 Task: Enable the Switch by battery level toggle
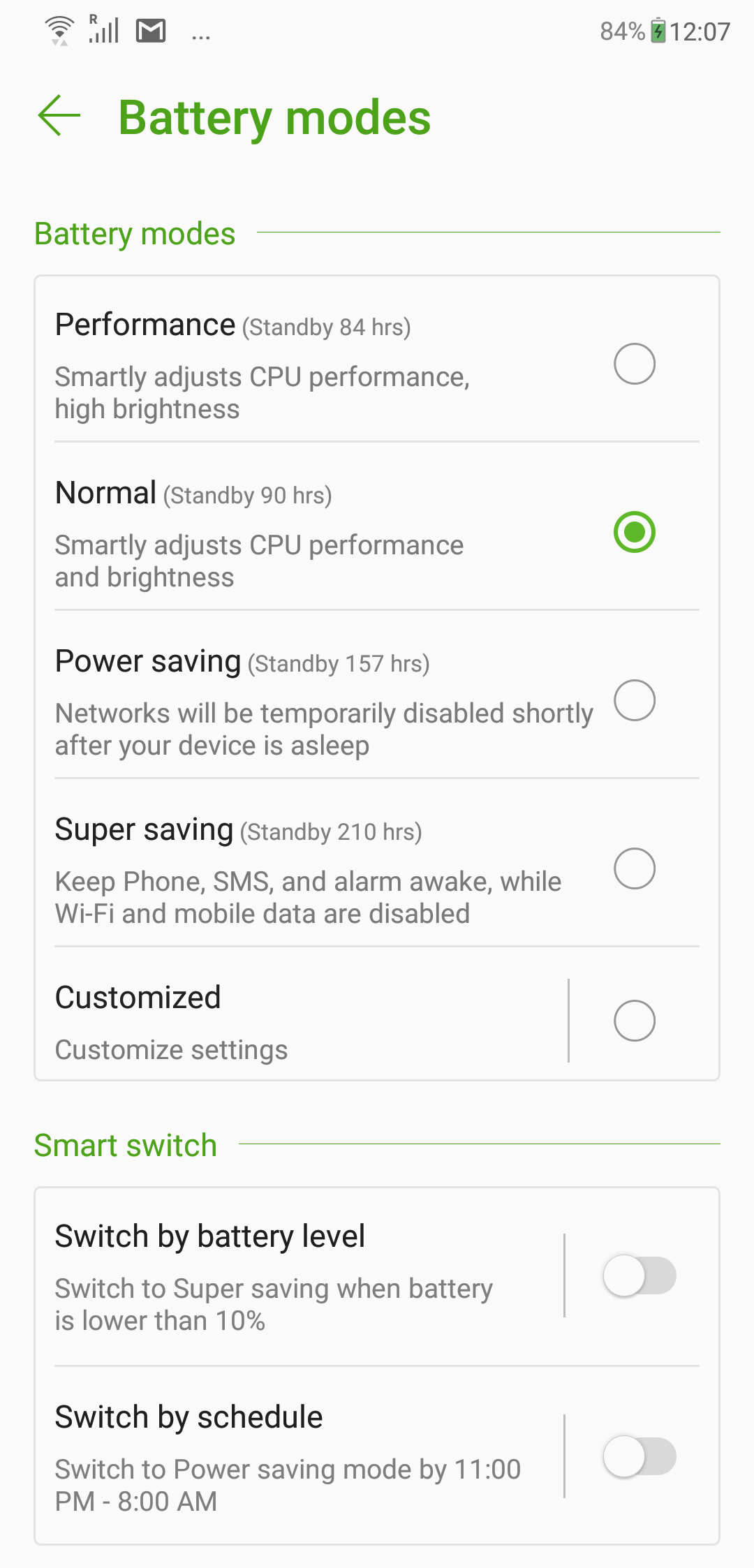[x=640, y=1275]
